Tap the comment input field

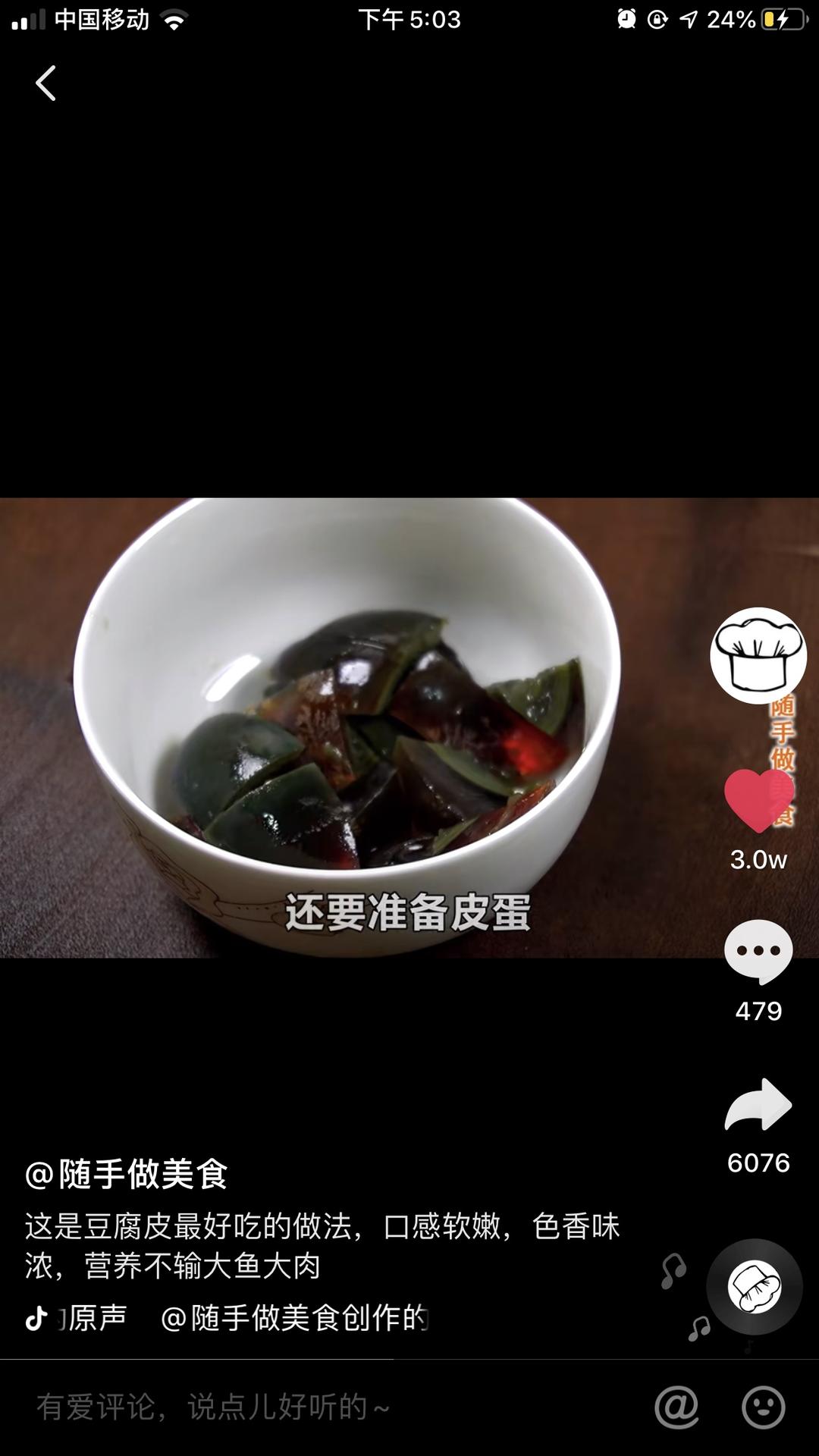pyautogui.click(x=303, y=1407)
